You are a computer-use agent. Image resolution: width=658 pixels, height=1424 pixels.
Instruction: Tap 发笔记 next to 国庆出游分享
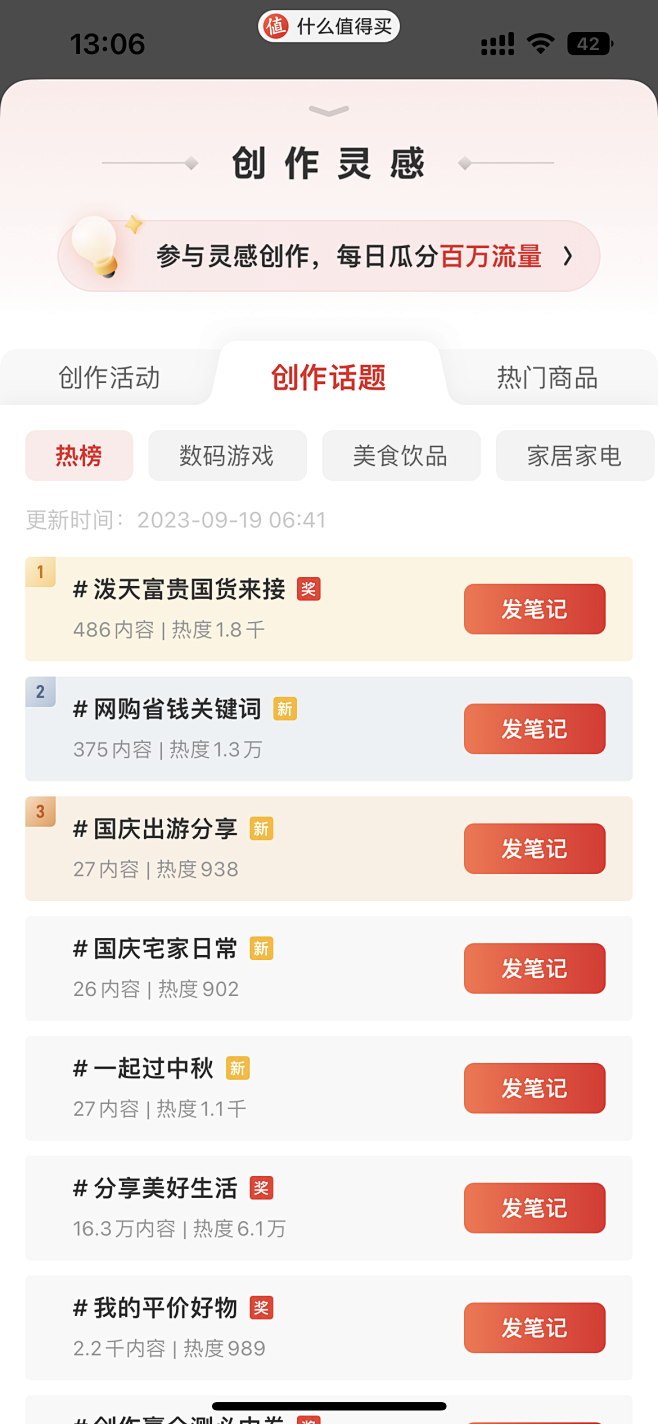[534, 849]
